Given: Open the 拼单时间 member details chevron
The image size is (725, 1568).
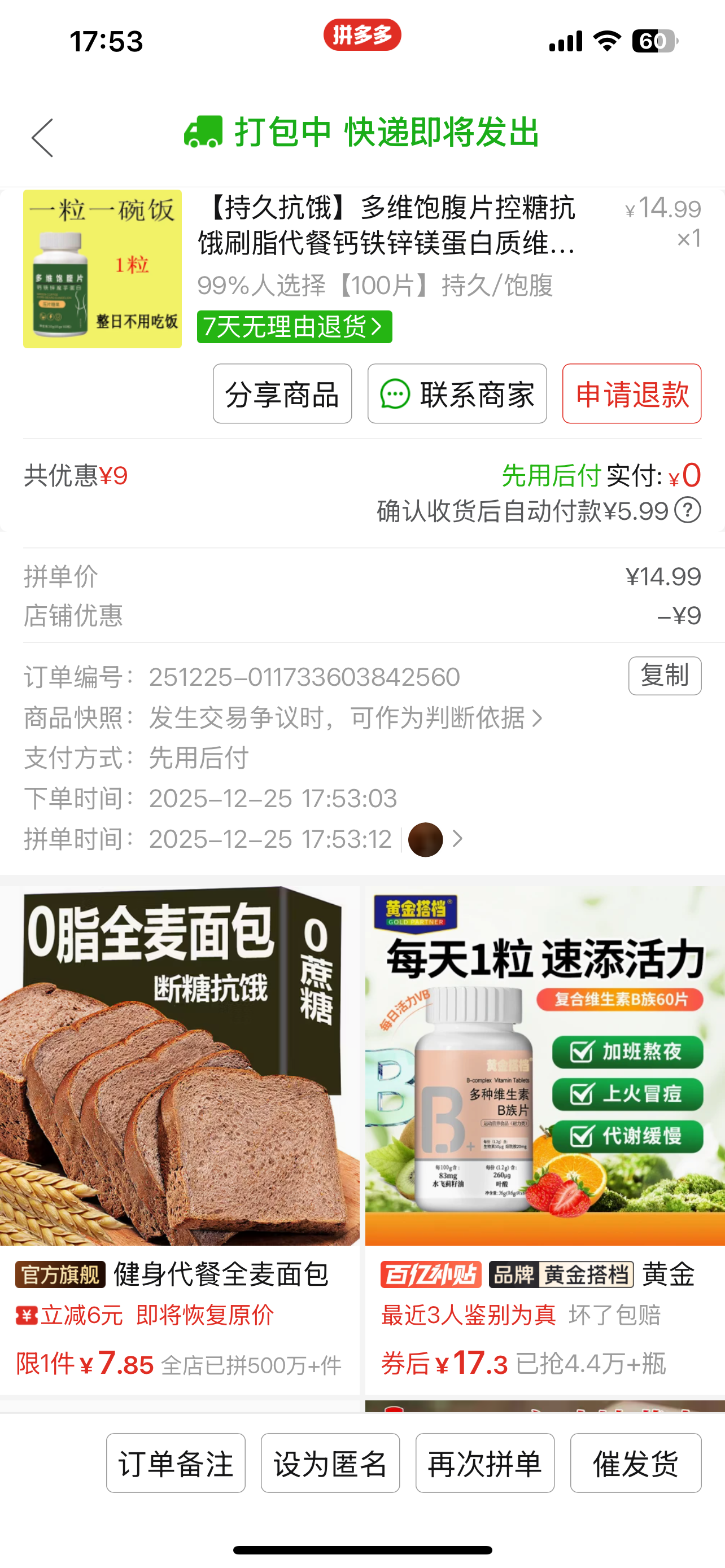Looking at the screenshot, I should tap(457, 839).
